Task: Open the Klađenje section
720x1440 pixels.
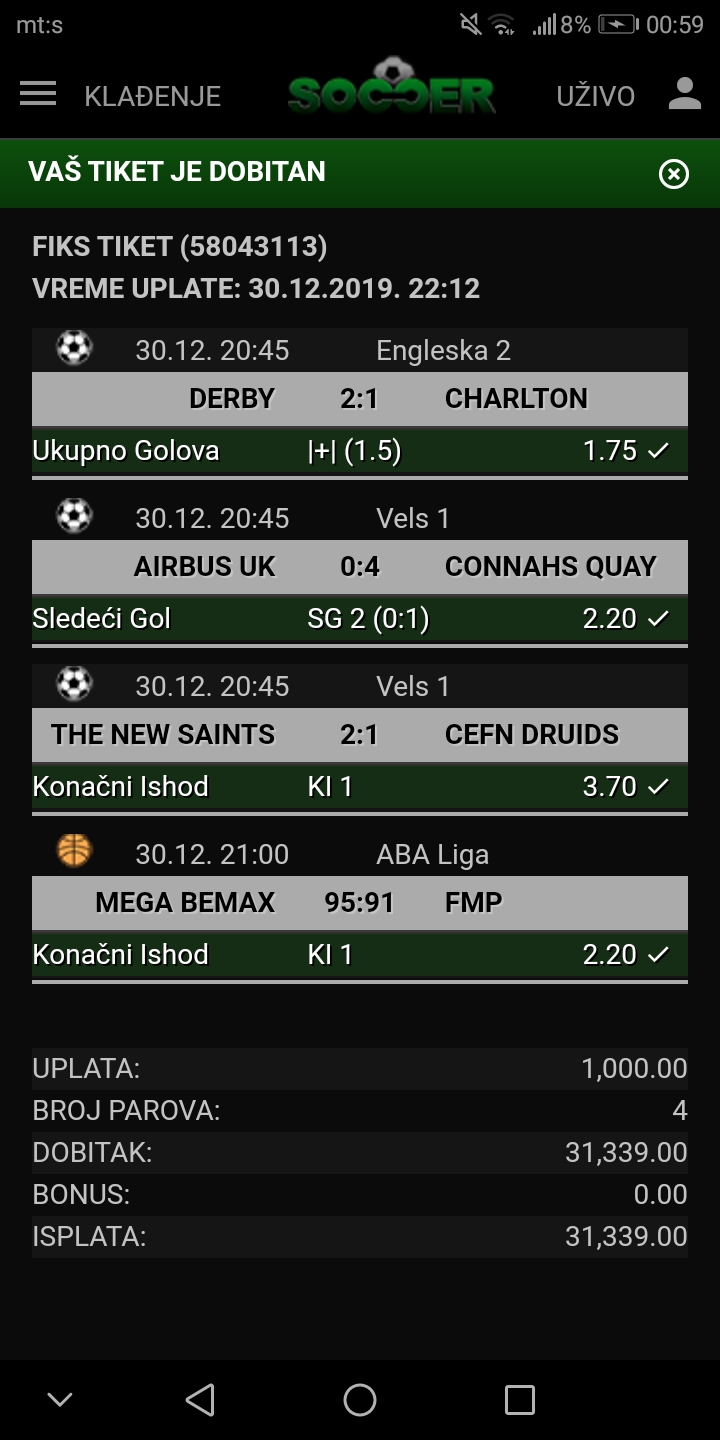Action: pyautogui.click(x=153, y=96)
